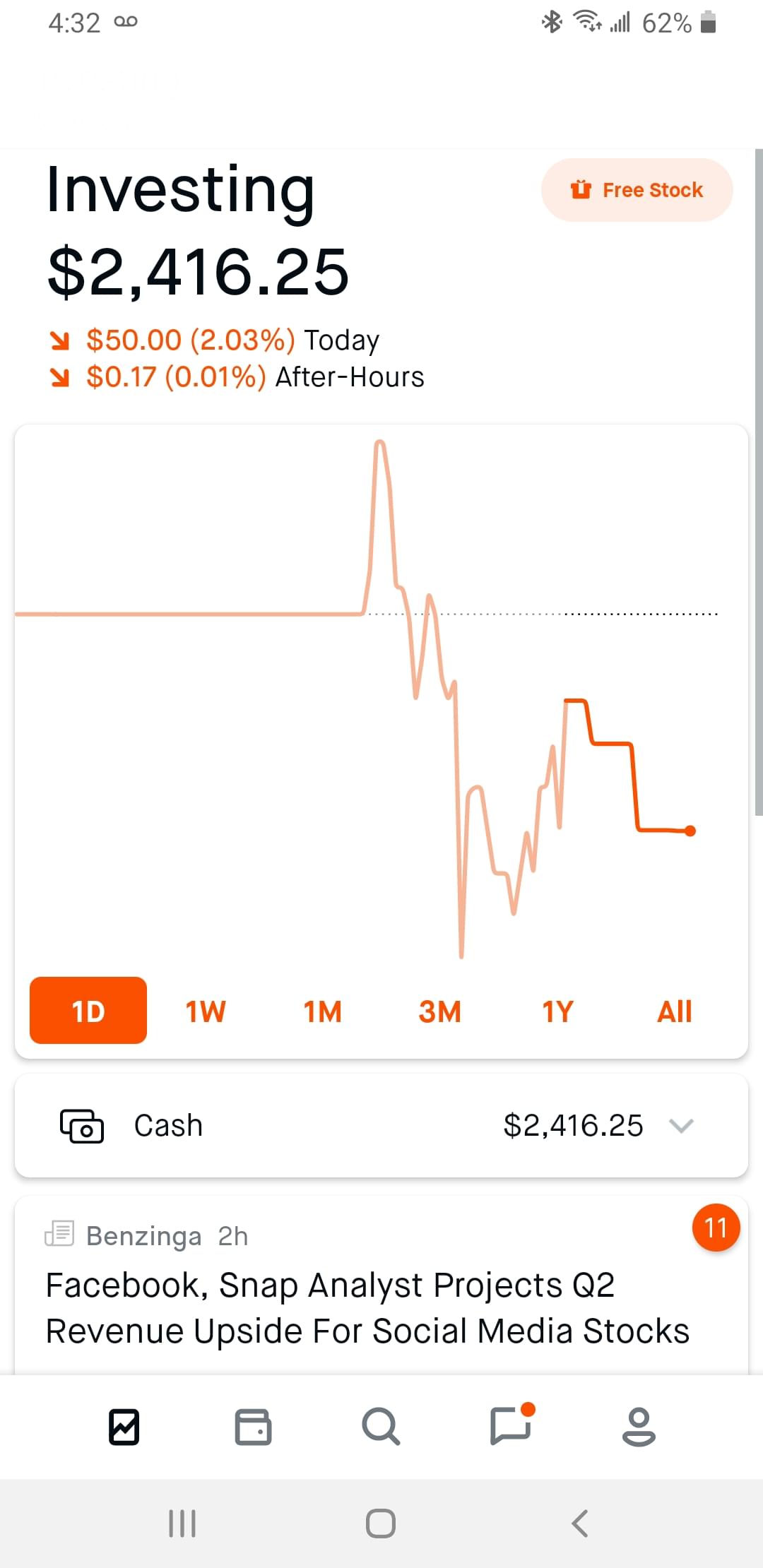Select the 1D chart range

pyautogui.click(x=88, y=1011)
